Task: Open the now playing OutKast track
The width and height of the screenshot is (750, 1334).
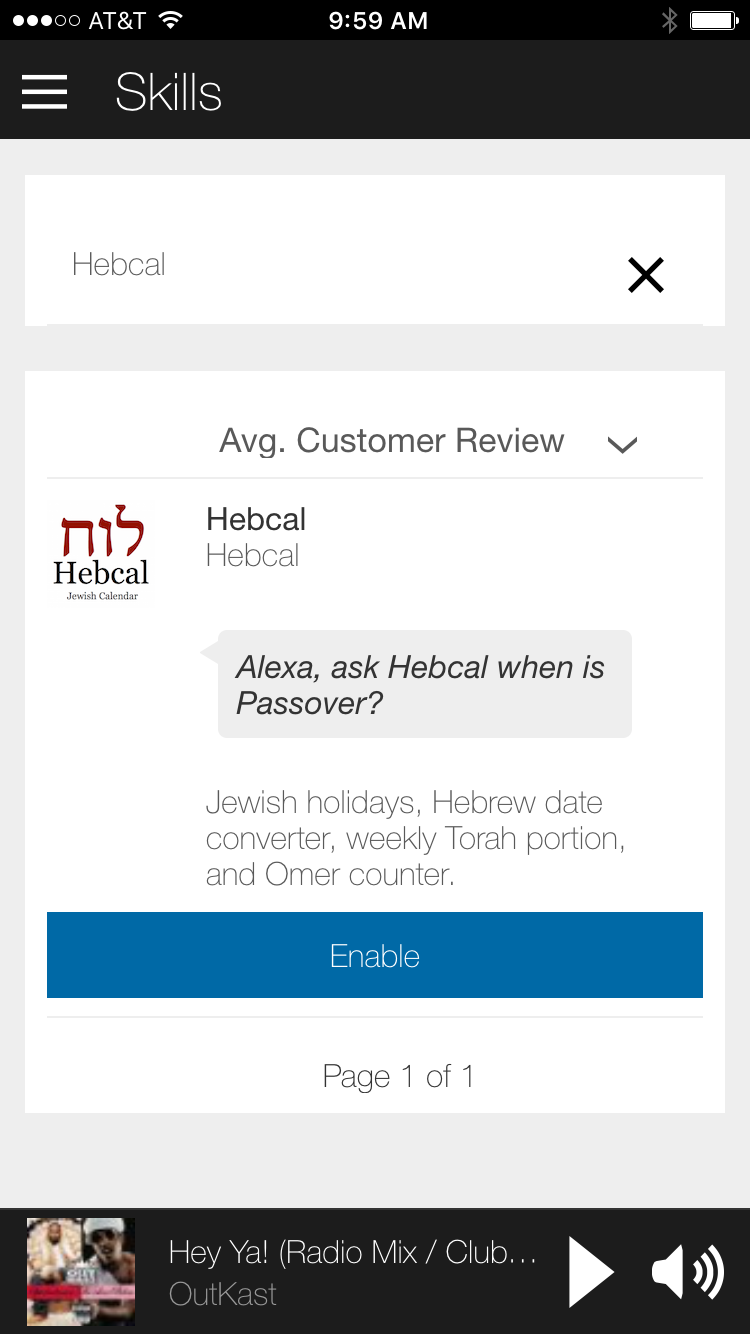Action: pyautogui.click(x=350, y=1271)
